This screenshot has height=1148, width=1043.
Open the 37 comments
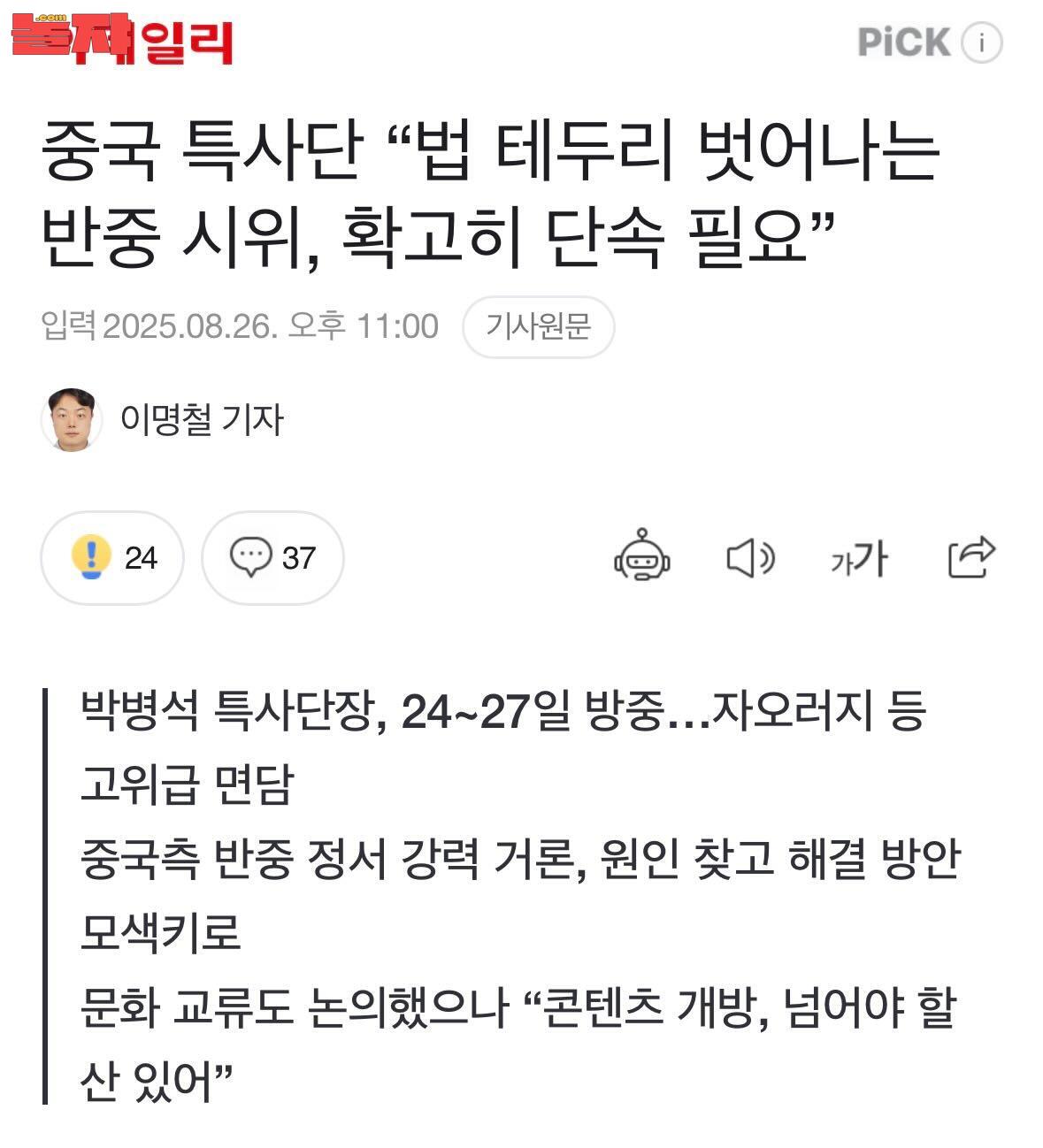[272, 557]
